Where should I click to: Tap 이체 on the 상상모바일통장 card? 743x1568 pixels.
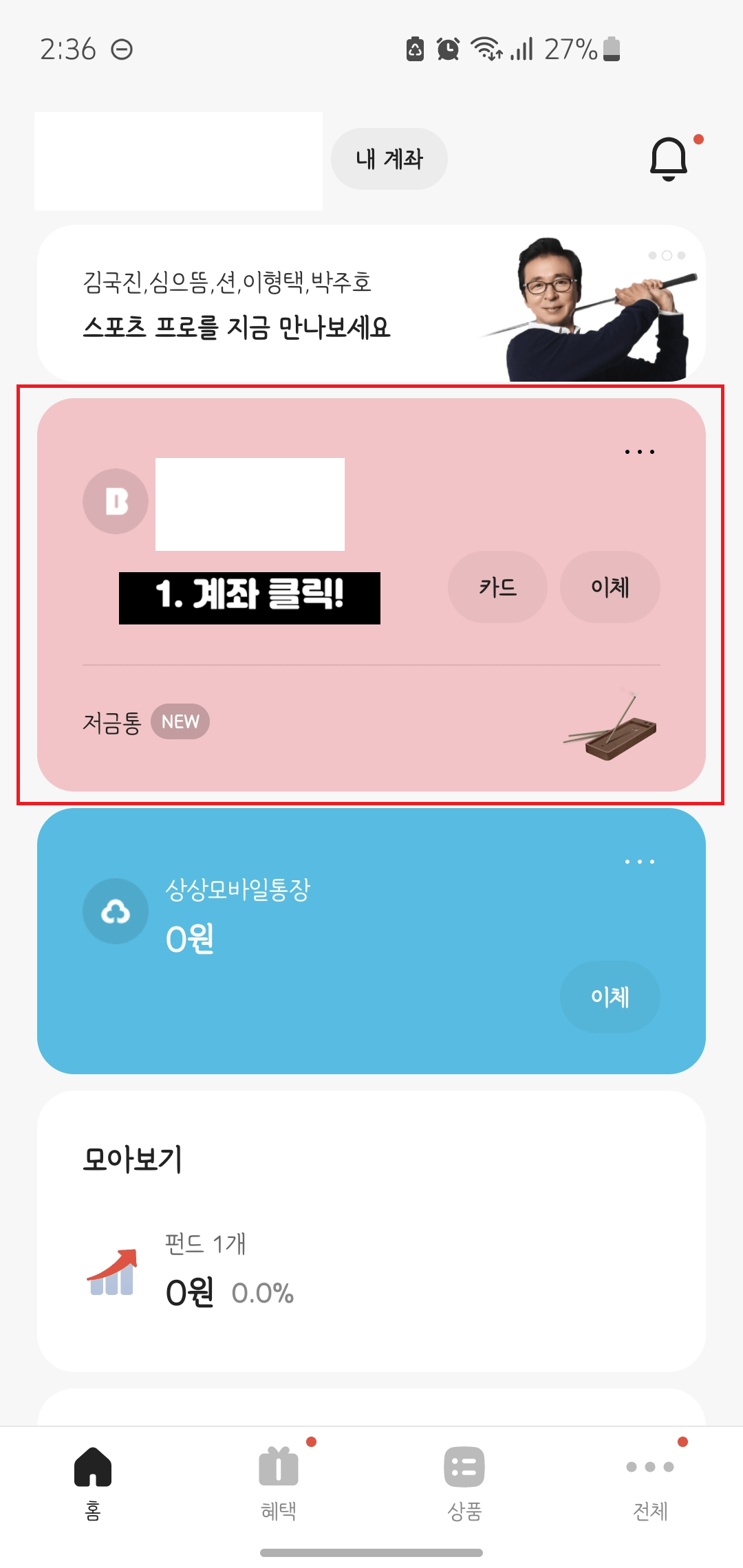click(x=610, y=997)
